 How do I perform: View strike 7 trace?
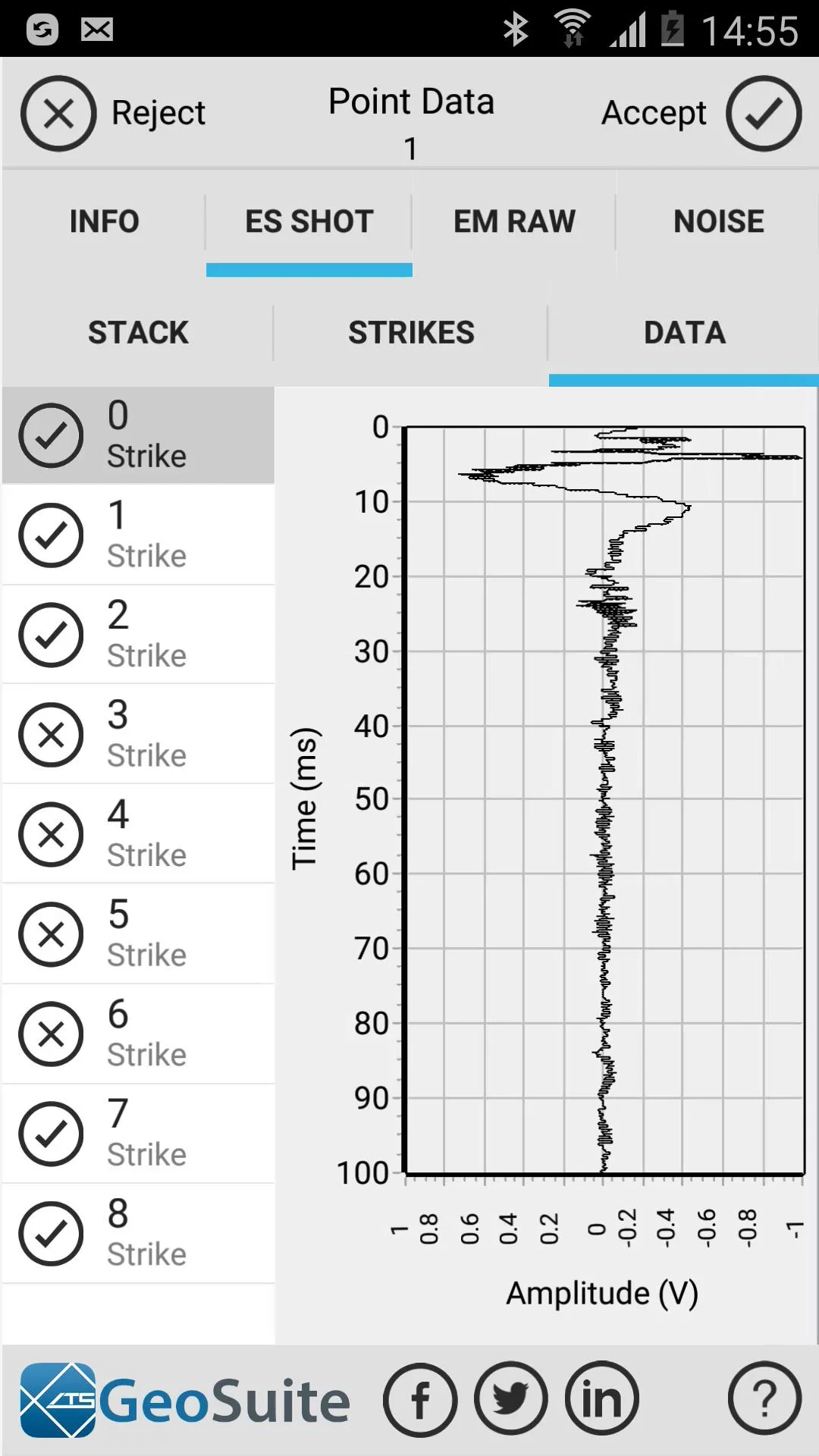tap(138, 1134)
